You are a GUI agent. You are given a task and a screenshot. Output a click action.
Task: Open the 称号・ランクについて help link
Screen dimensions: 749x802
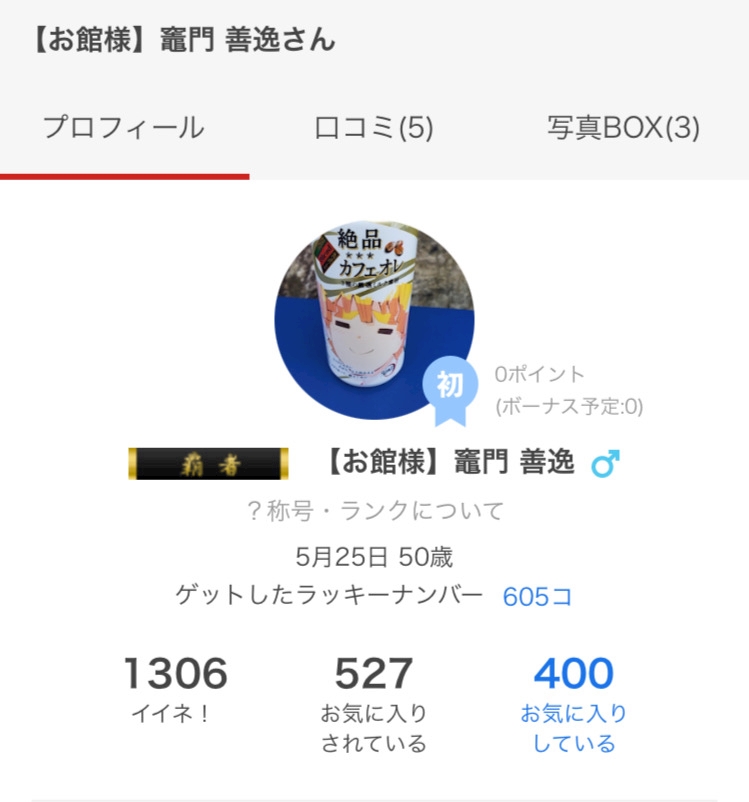374,511
